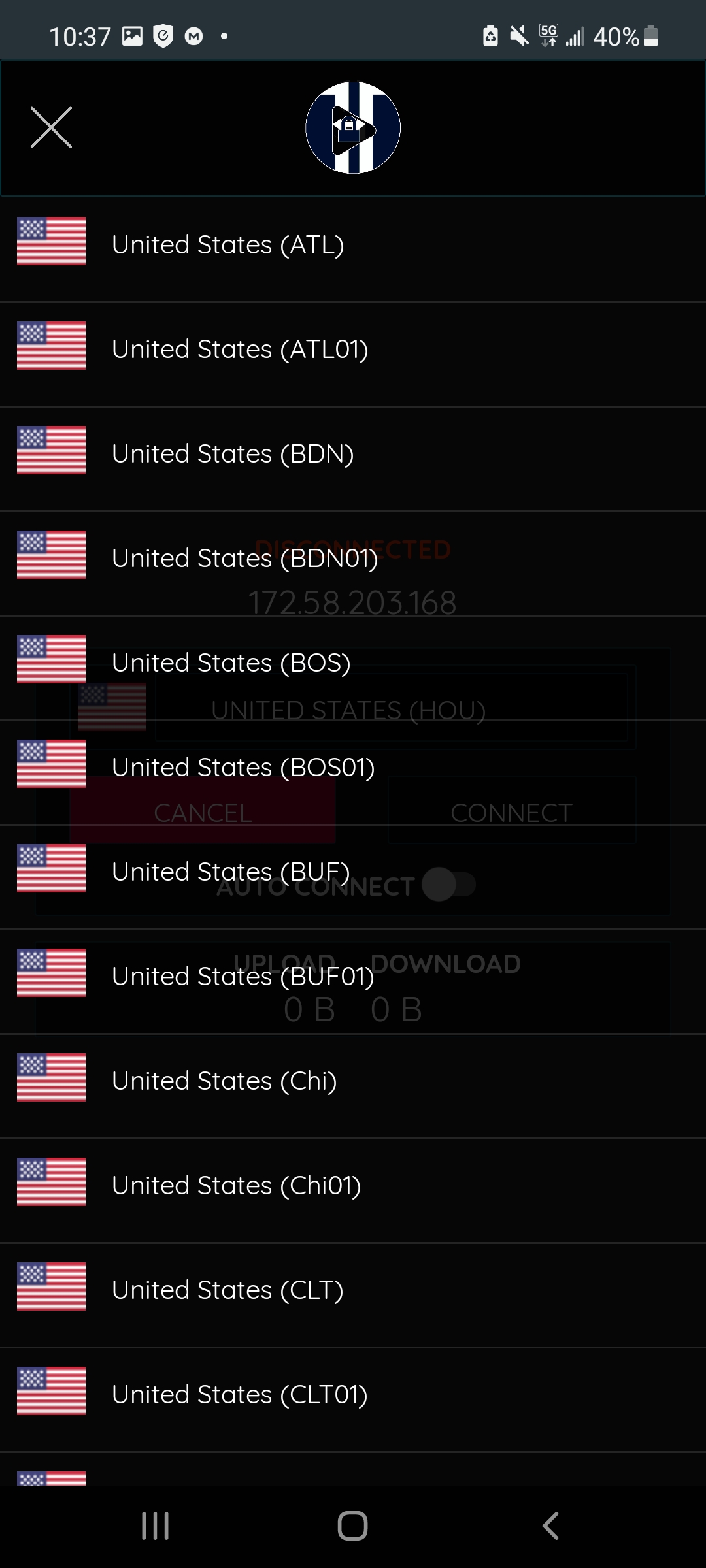Pick United States (CLT) server
706x1568 pixels.
point(353,1295)
